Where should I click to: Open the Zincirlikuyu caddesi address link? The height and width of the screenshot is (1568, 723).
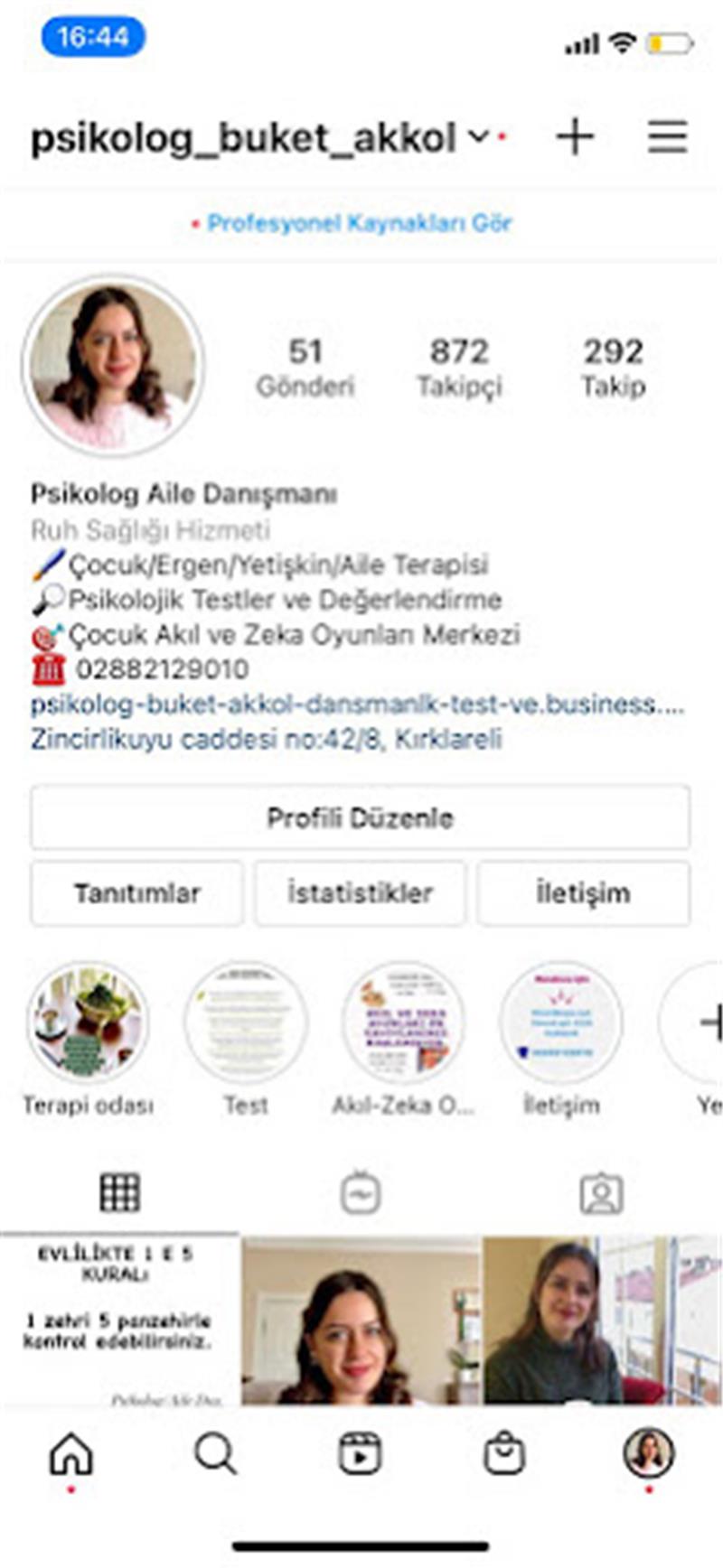click(267, 740)
